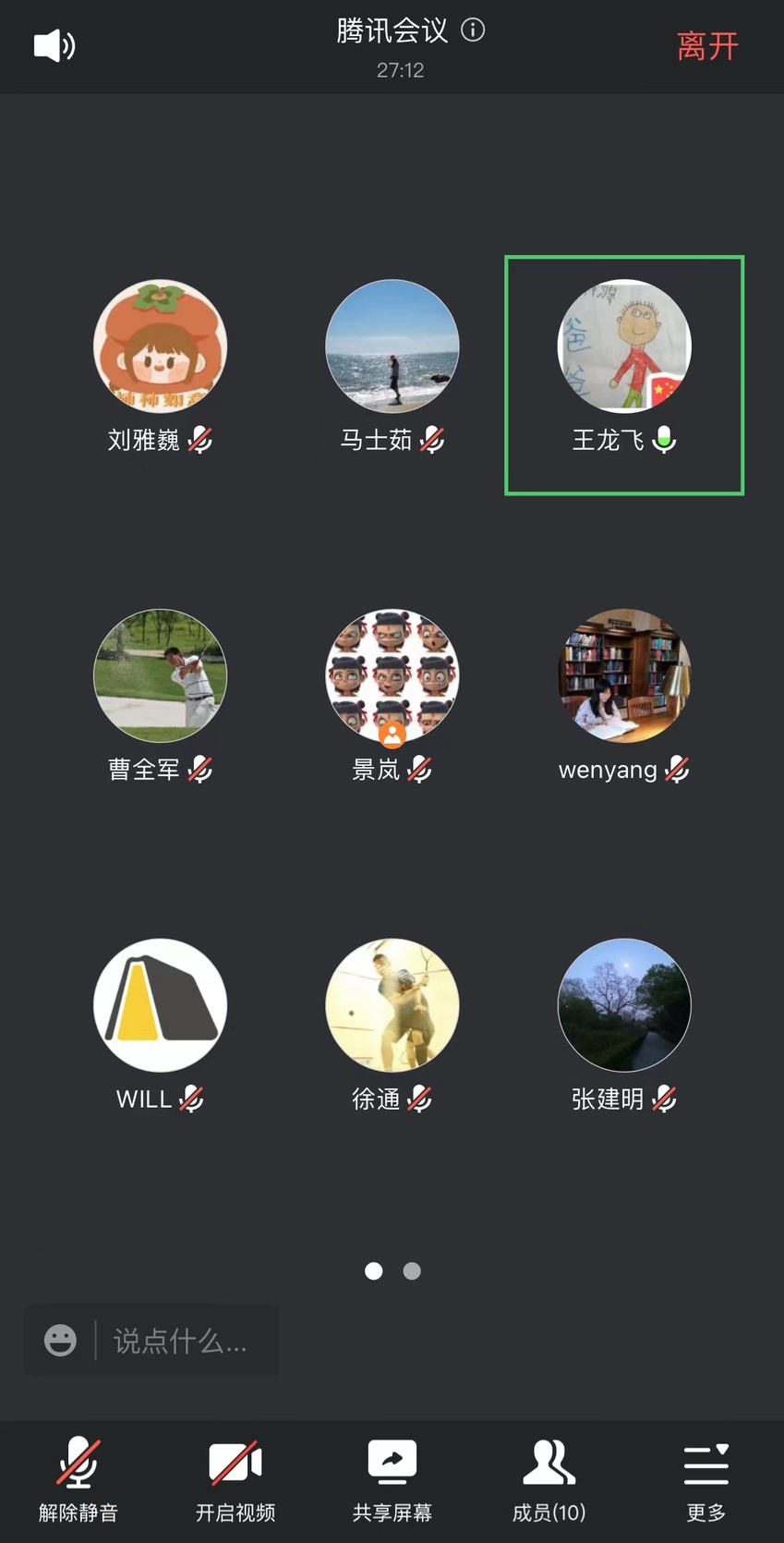Select participant 刘雅巍
784x1543 pixels.
(x=160, y=346)
